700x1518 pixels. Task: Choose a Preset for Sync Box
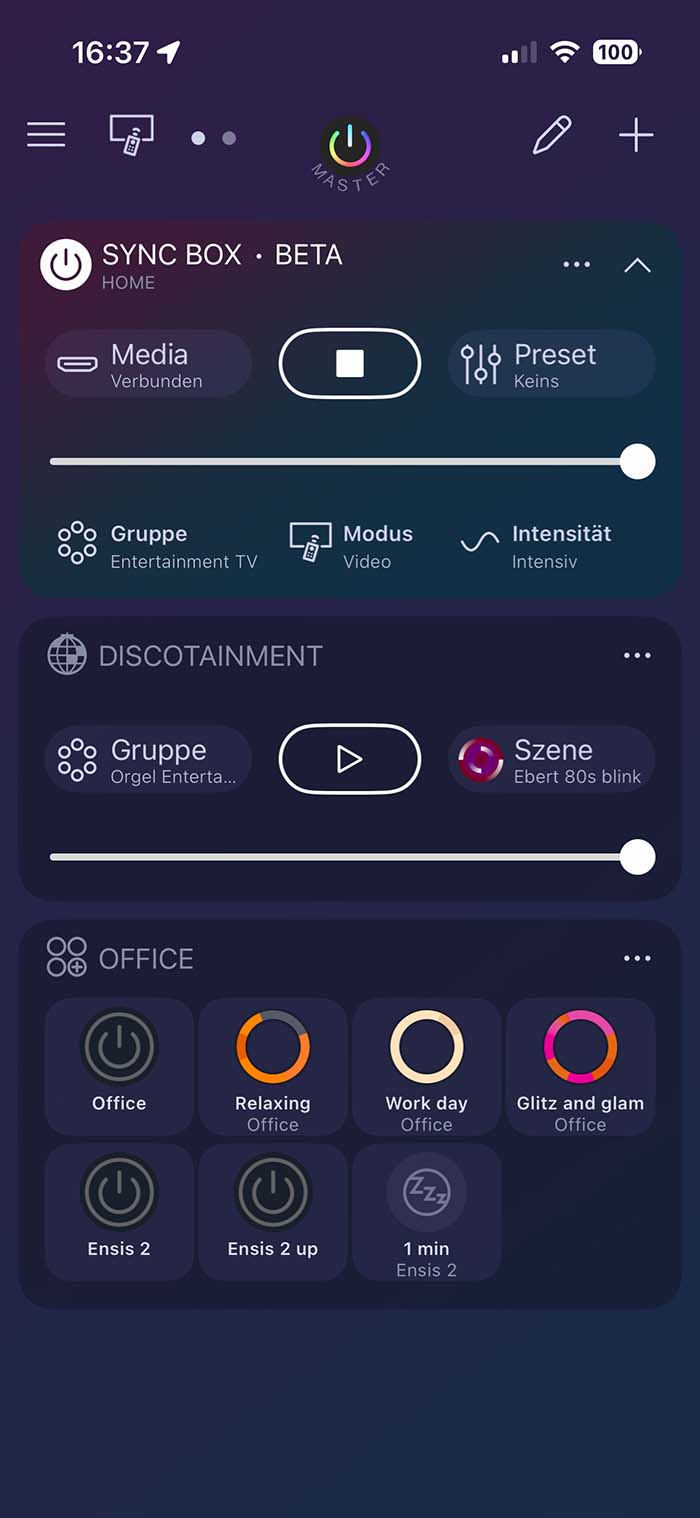point(551,364)
